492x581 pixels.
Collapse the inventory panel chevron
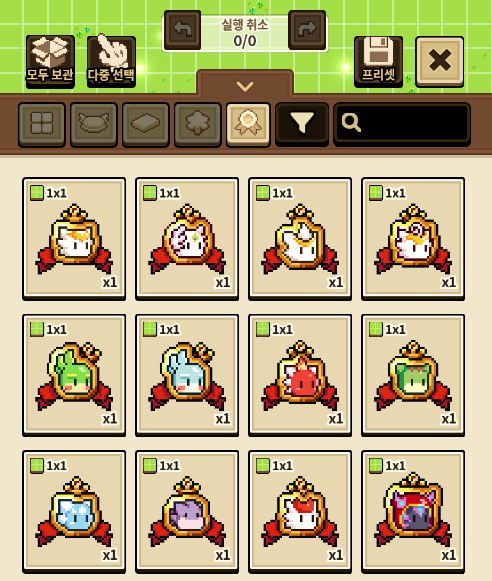[x=245, y=86]
